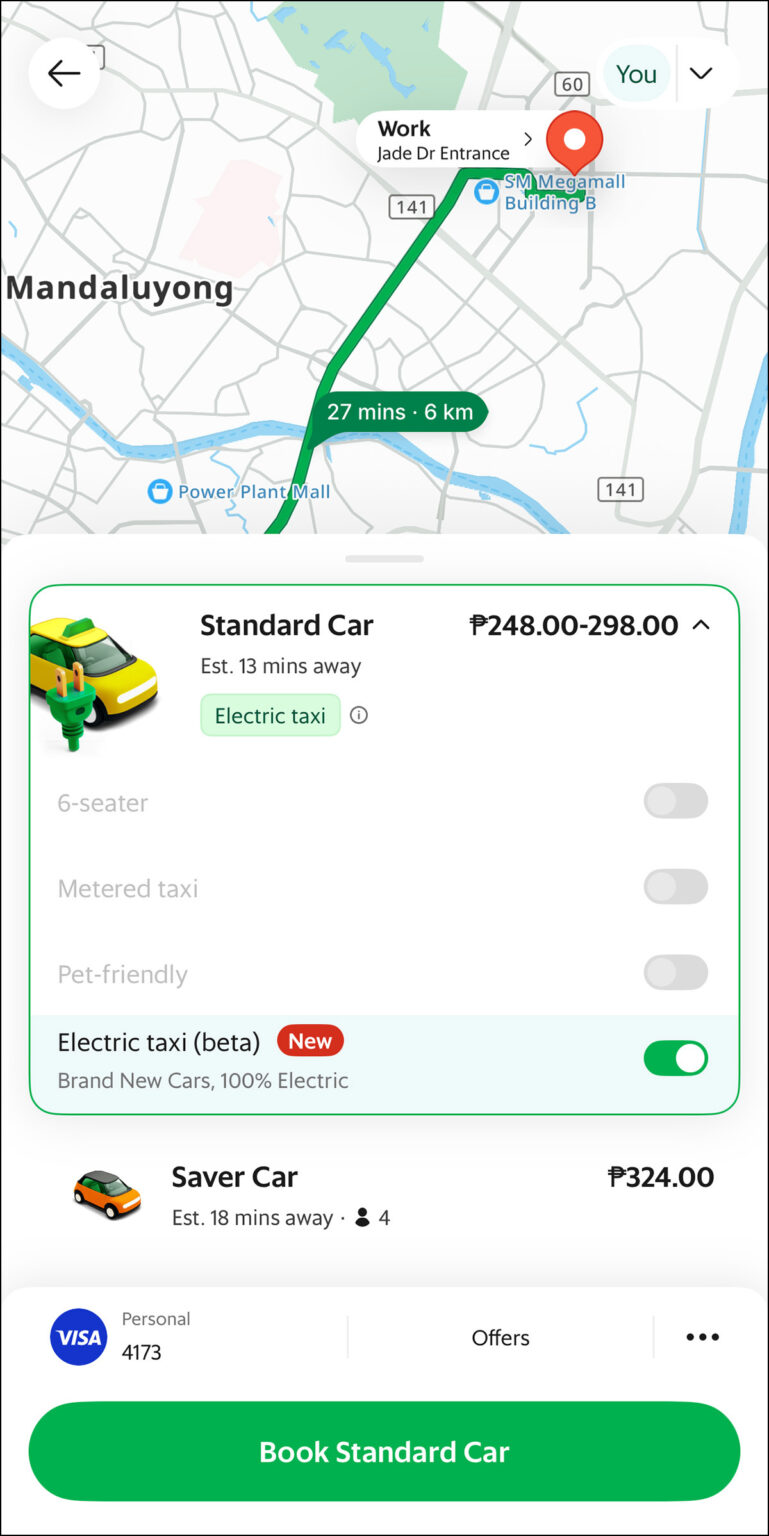
Task: Select the Visa payment card icon
Action: [78, 1336]
